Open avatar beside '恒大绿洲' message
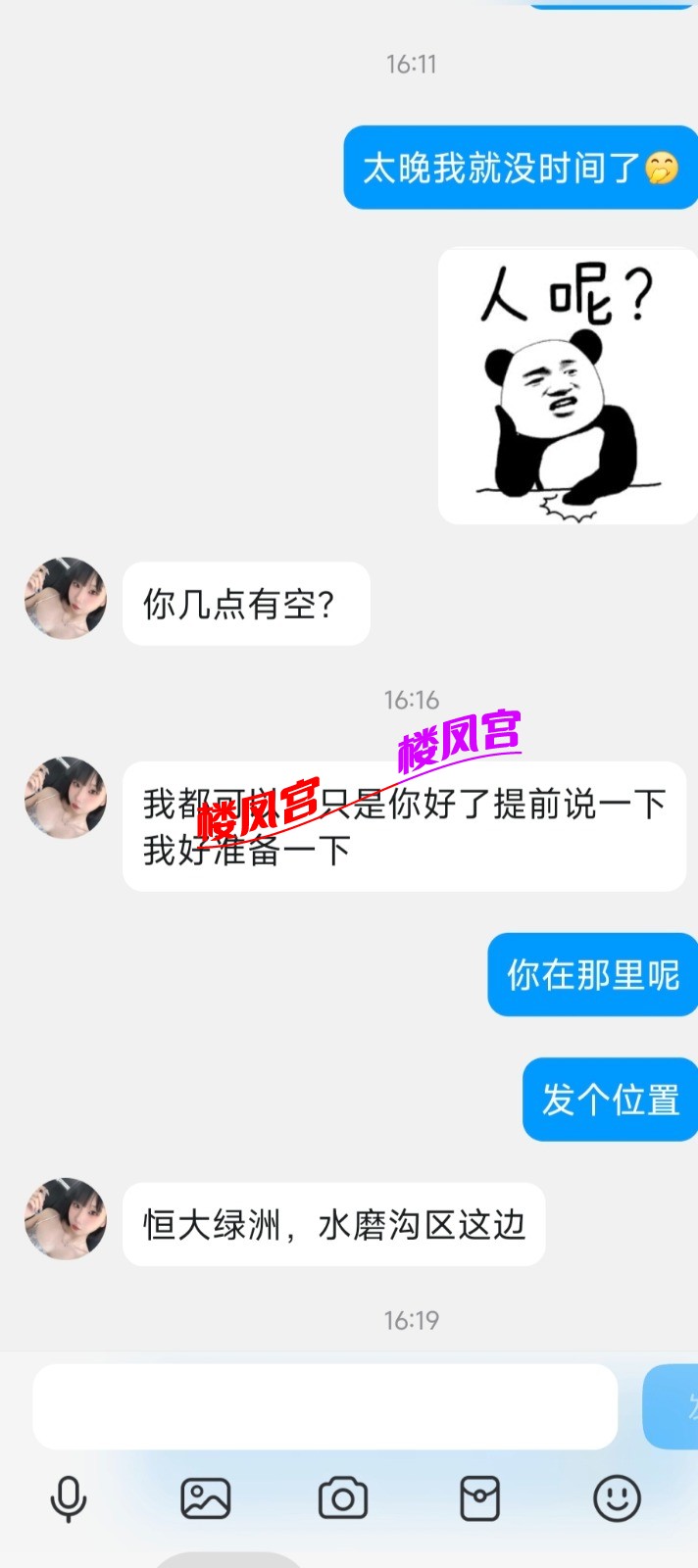This screenshot has height=1568, width=698. point(66,1219)
